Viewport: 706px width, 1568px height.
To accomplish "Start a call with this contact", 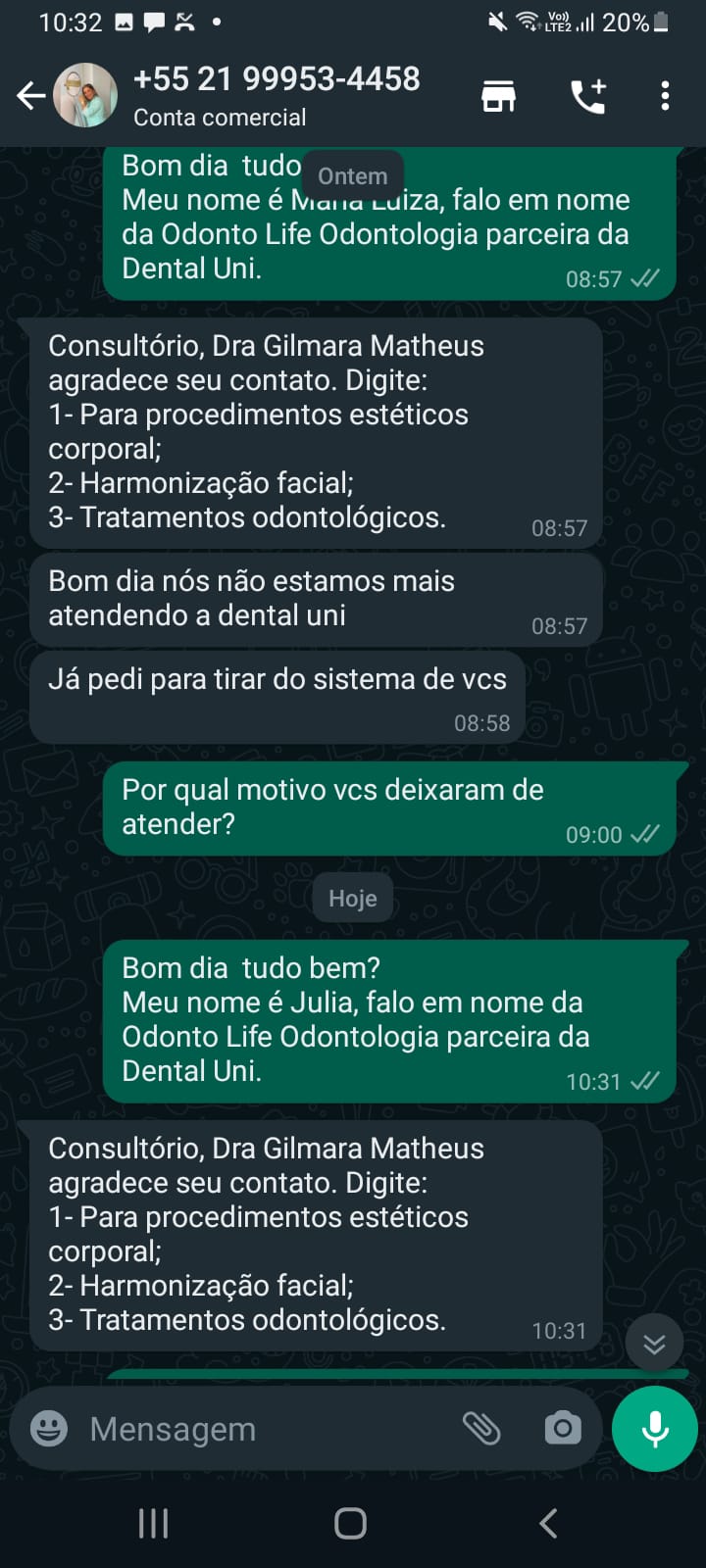I will pos(588,96).
